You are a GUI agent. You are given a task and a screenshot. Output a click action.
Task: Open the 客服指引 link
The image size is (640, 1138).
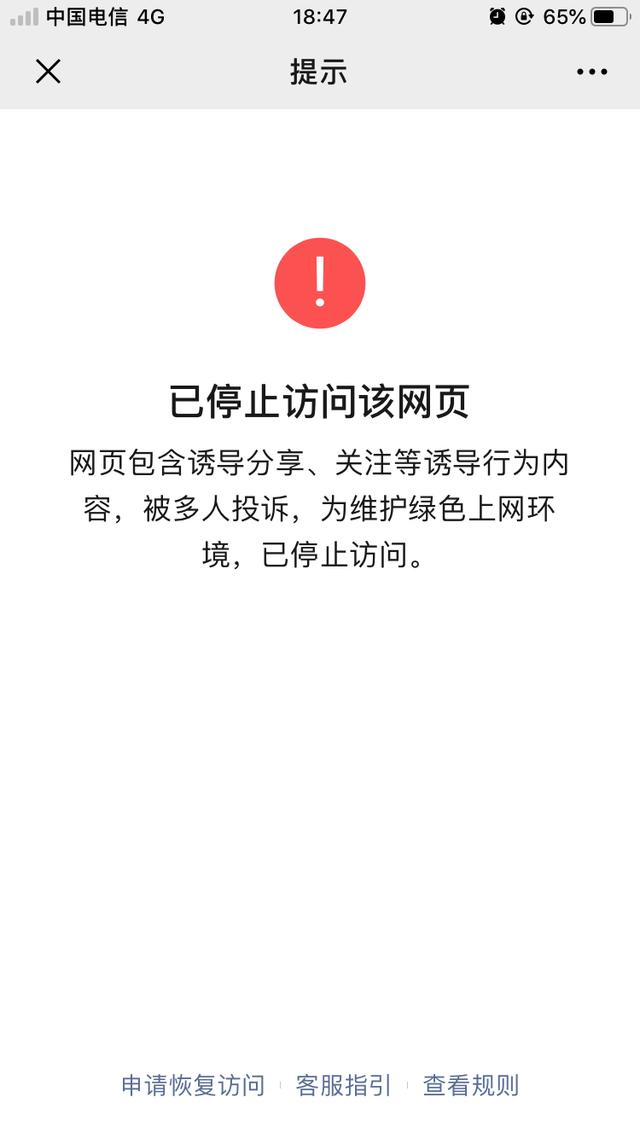pos(343,1086)
